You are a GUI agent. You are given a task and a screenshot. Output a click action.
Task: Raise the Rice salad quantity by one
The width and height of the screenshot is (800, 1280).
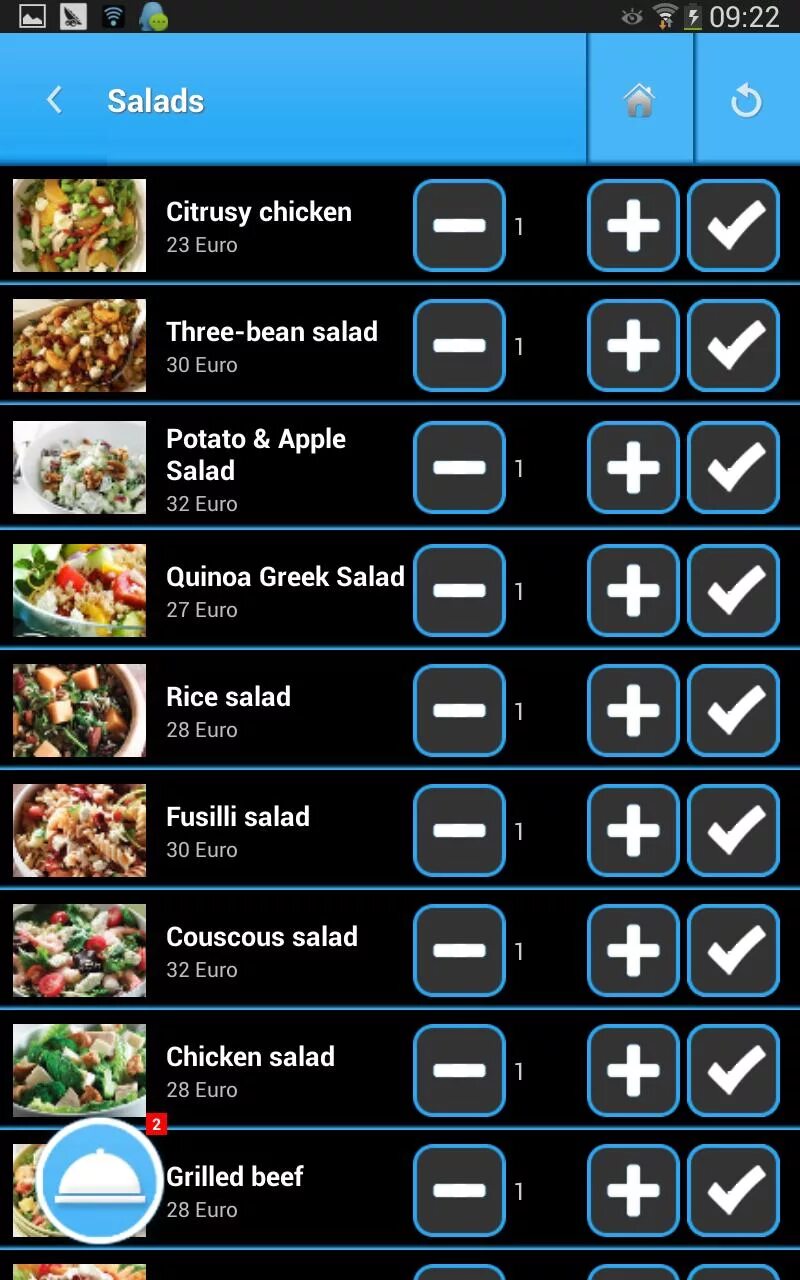pos(633,710)
